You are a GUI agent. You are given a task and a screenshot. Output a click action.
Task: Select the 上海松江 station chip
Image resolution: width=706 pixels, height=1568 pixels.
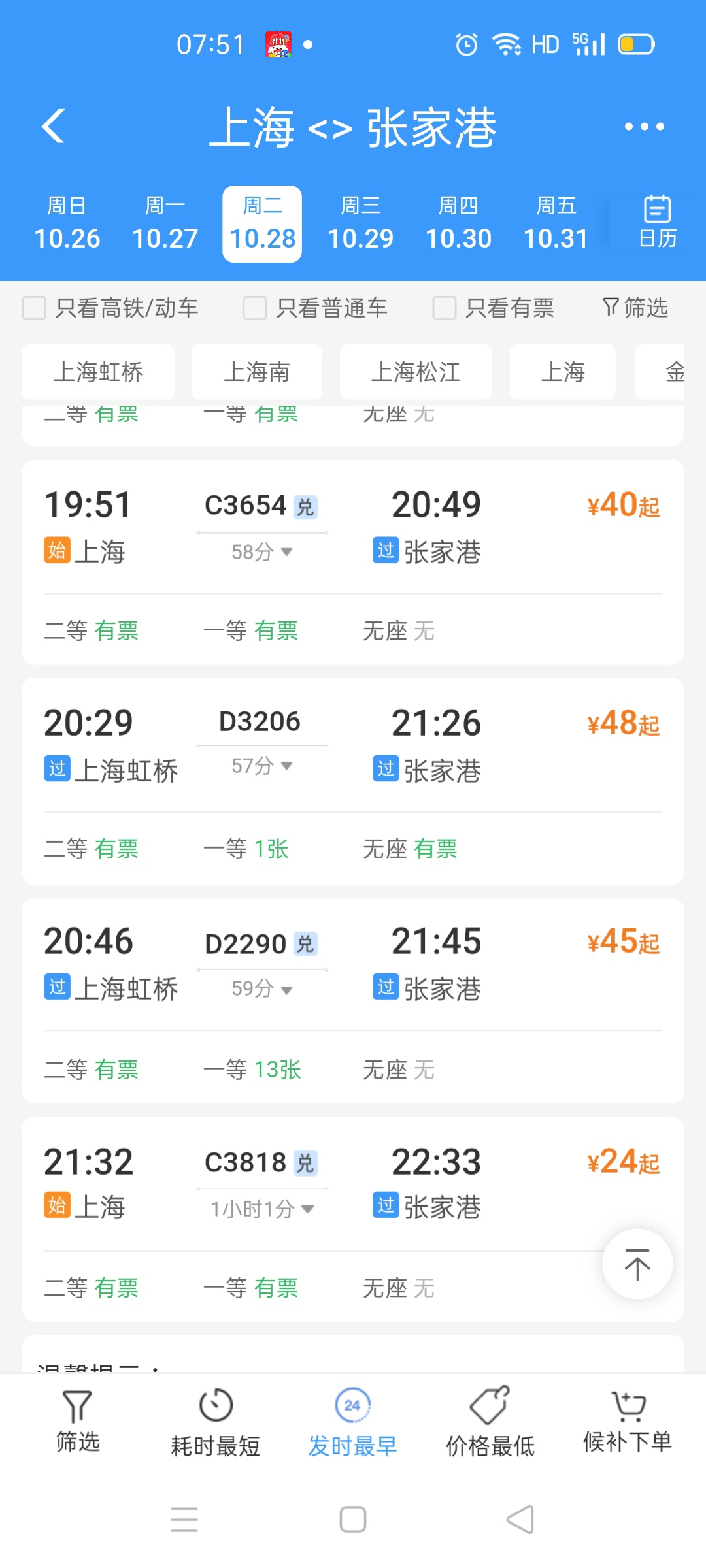415,372
